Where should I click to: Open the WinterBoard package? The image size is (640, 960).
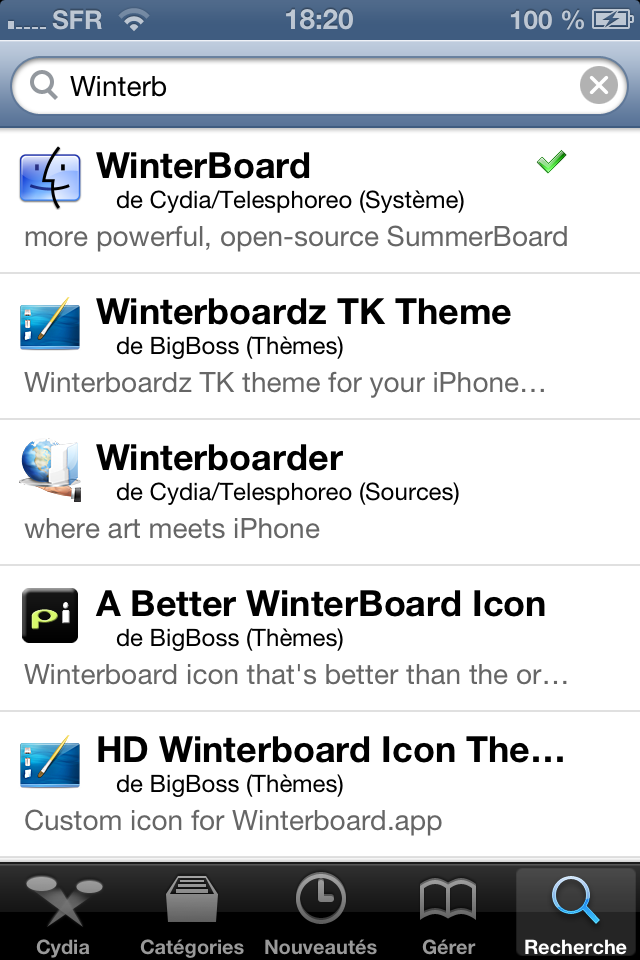[x=320, y=200]
